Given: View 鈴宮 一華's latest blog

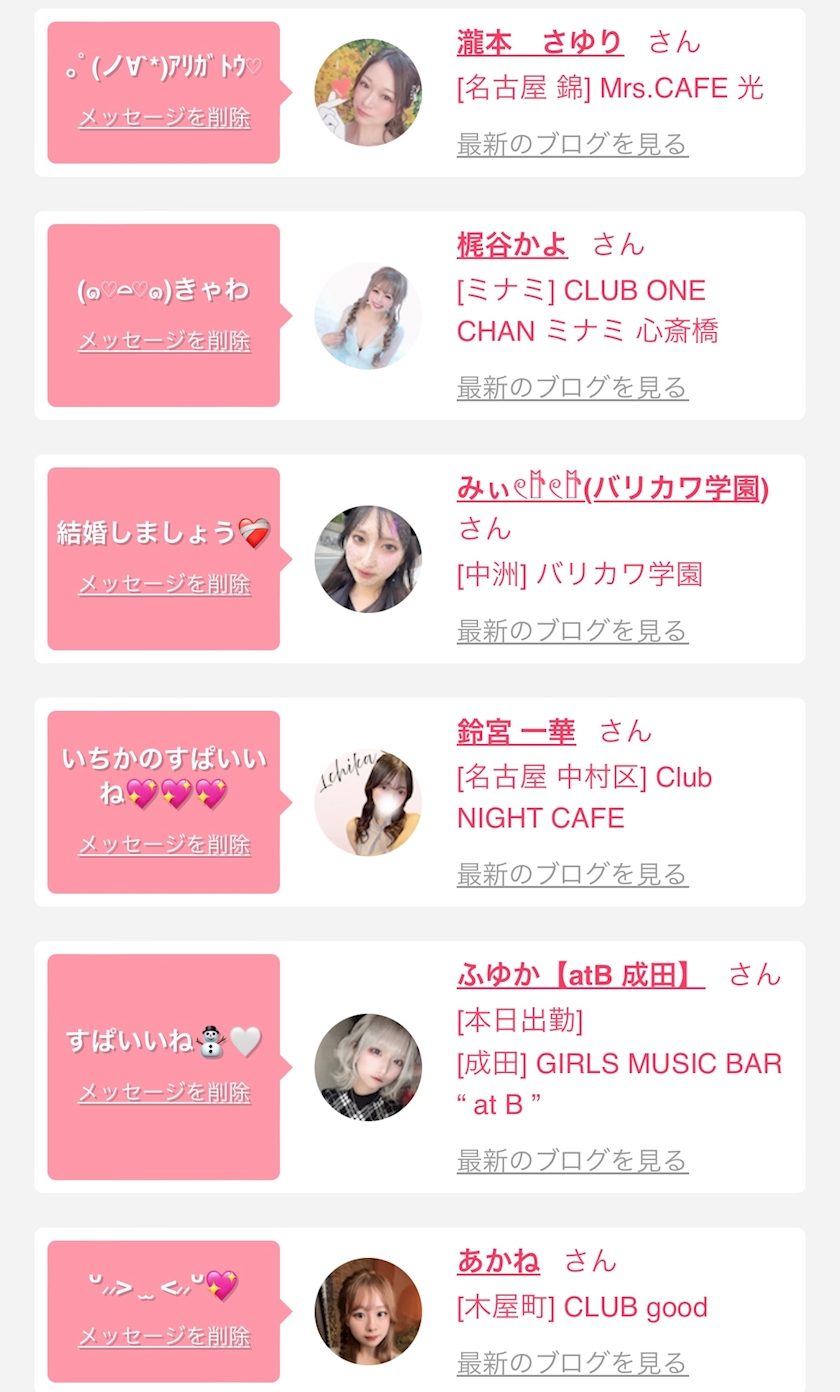Looking at the screenshot, I should (x=572, y=874).
